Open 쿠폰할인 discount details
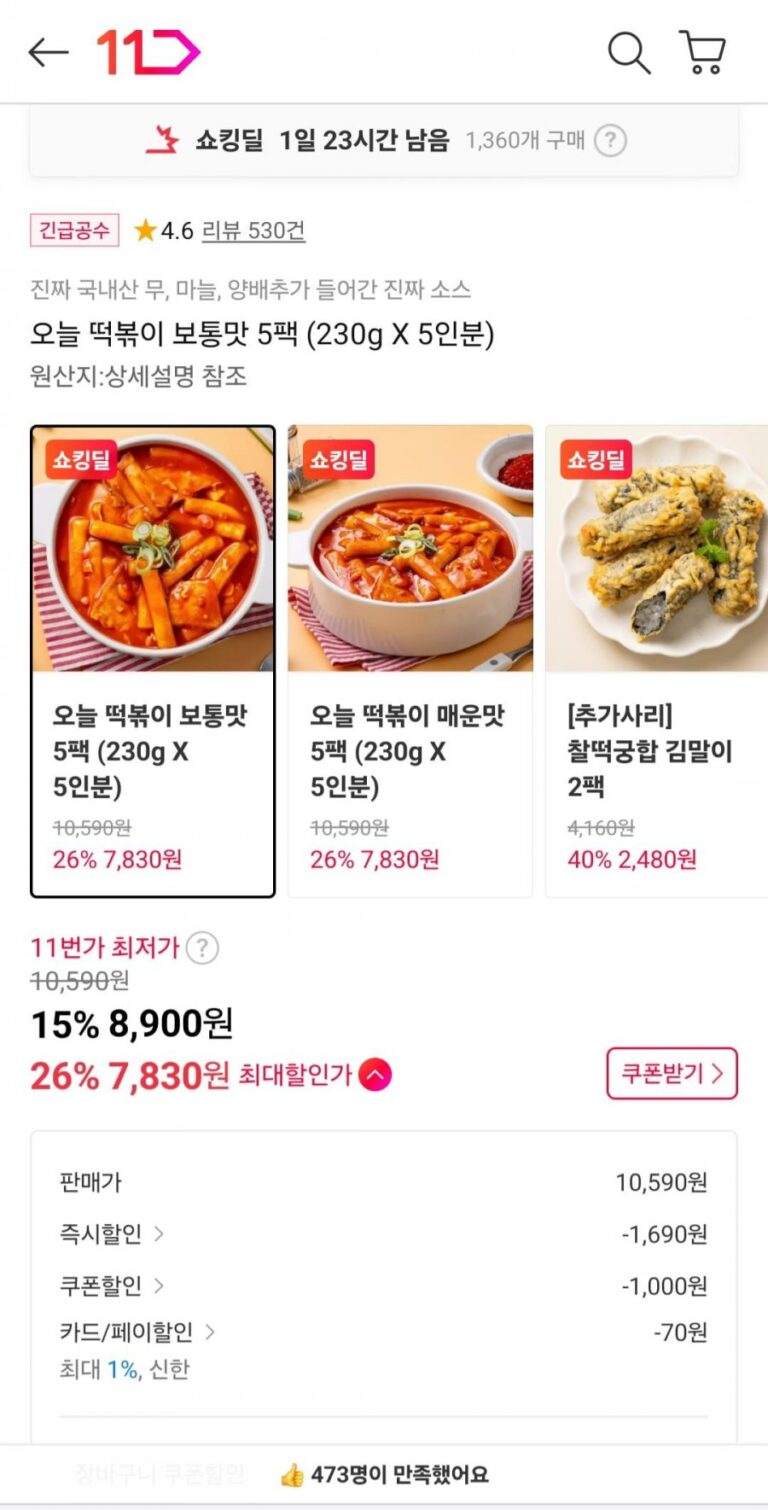This screenshot has height=1510, width=768. (x=112, y=1285)
